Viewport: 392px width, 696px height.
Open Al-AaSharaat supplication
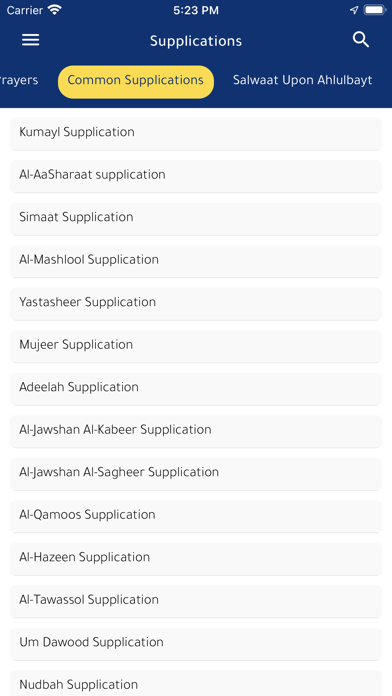[196, 176]
